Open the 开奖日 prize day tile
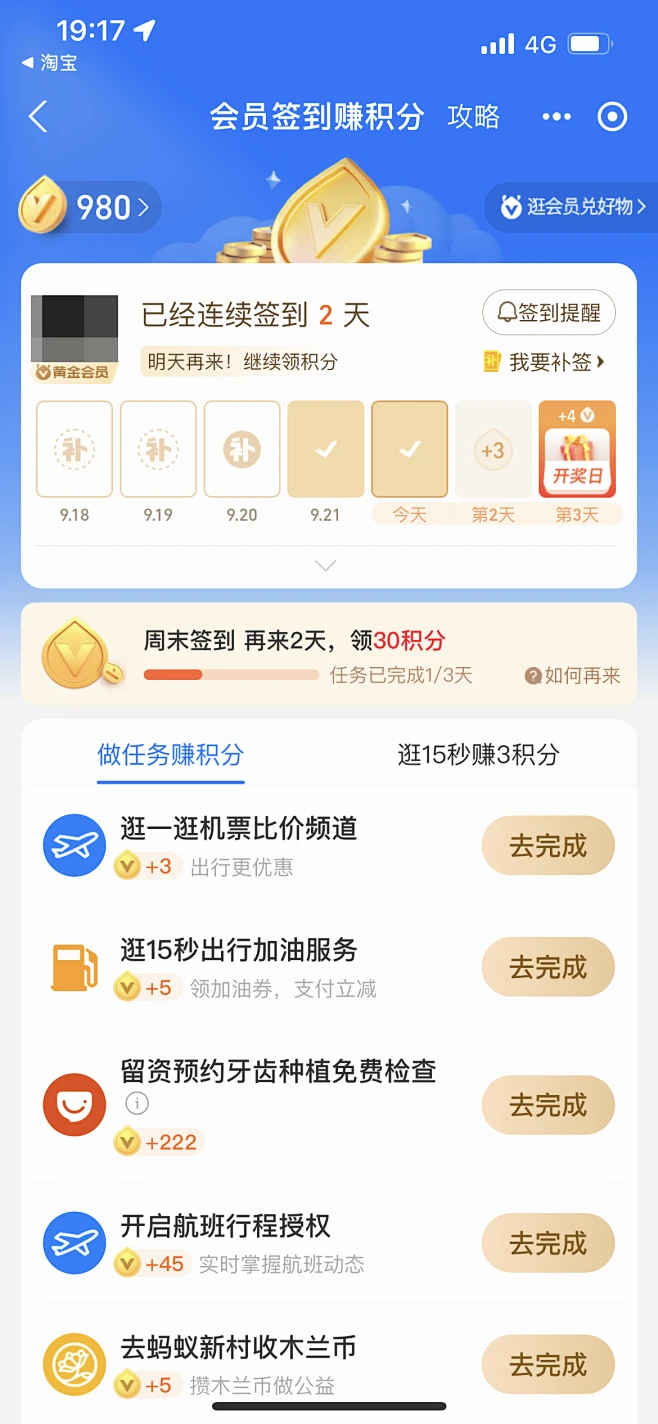 [577, 449]
